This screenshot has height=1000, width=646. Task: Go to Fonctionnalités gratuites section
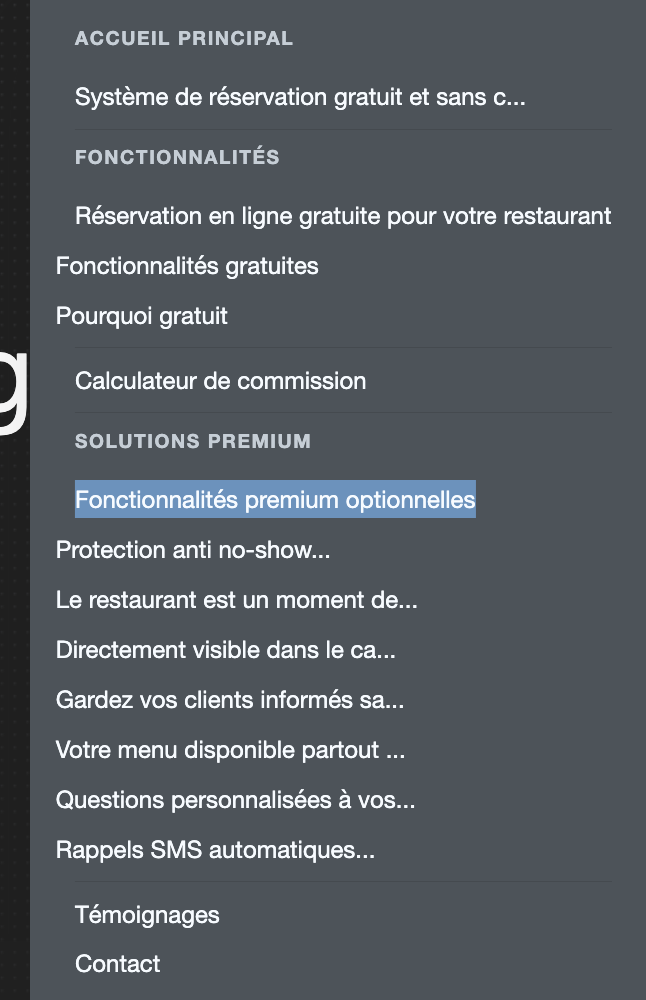187,266
